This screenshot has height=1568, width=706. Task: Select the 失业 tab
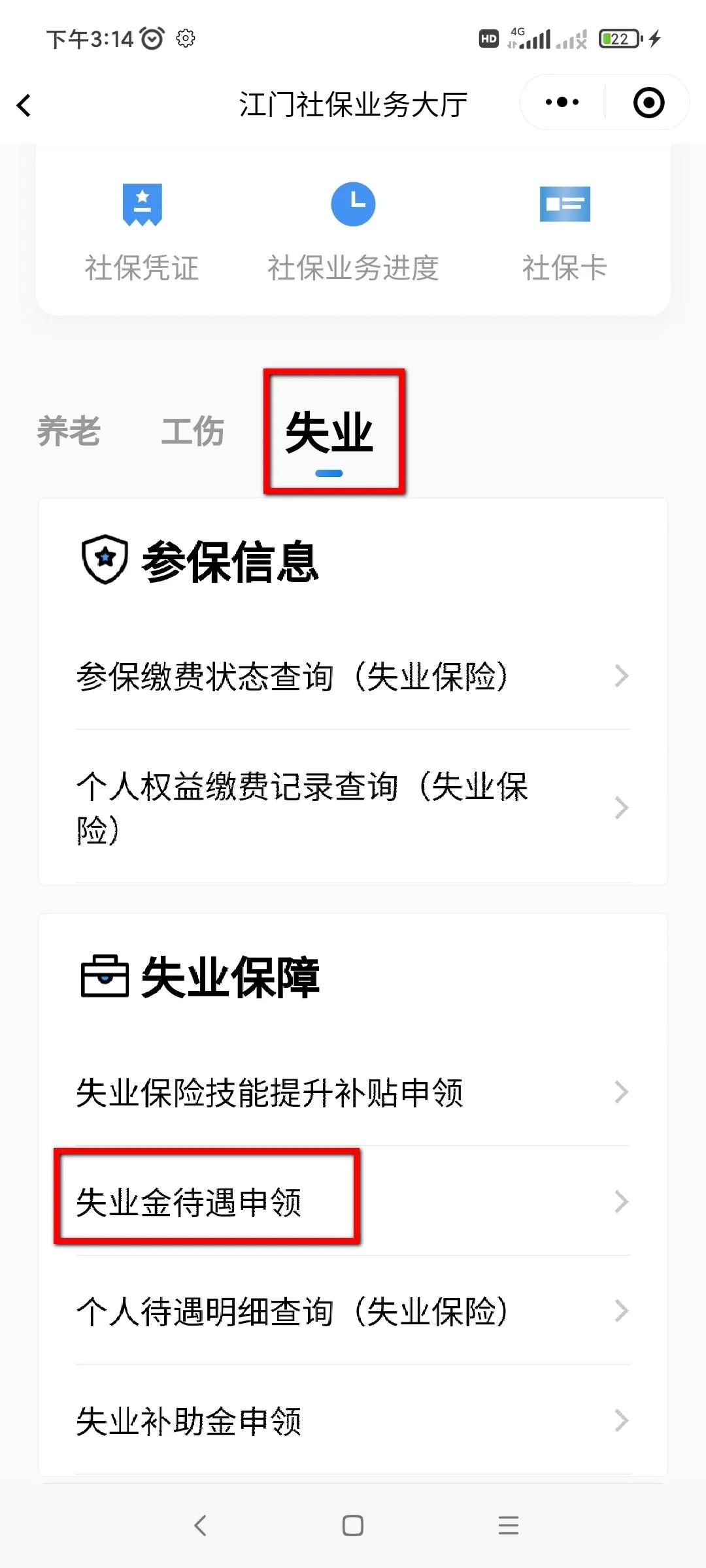pos(329,433)
